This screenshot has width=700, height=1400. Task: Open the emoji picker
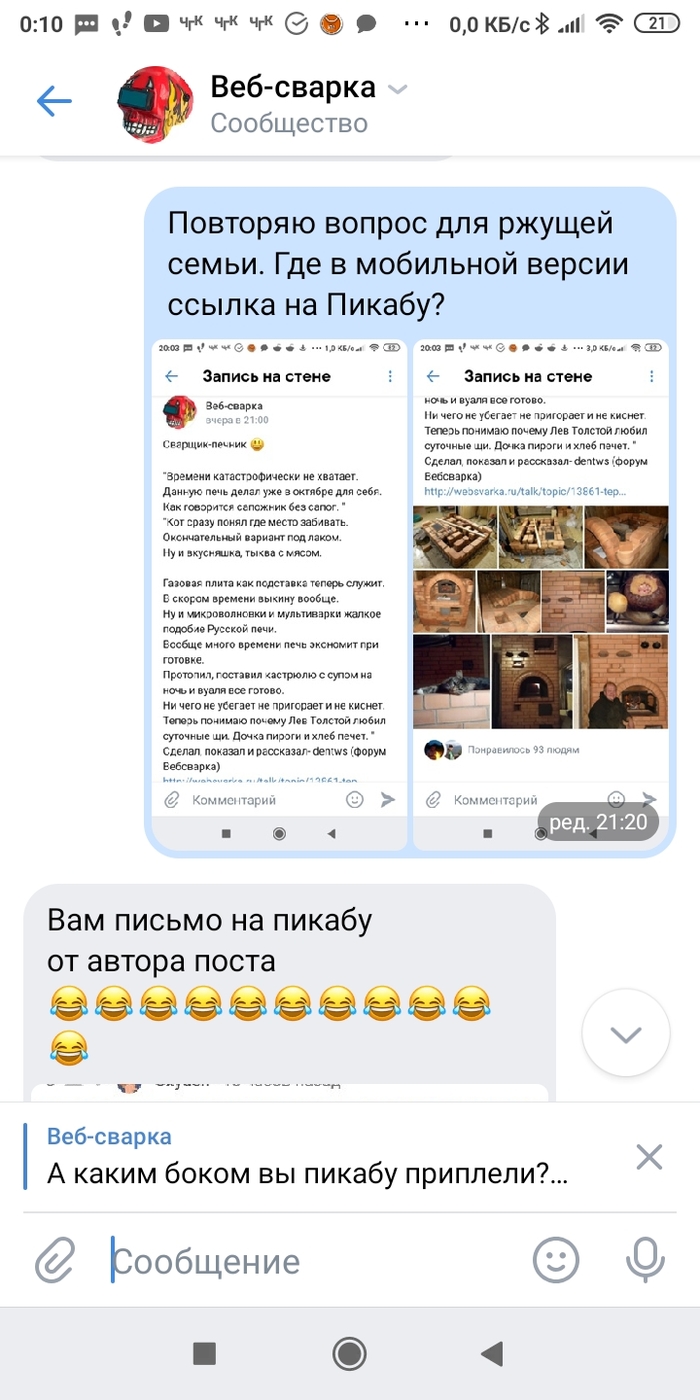[555, 1260]
